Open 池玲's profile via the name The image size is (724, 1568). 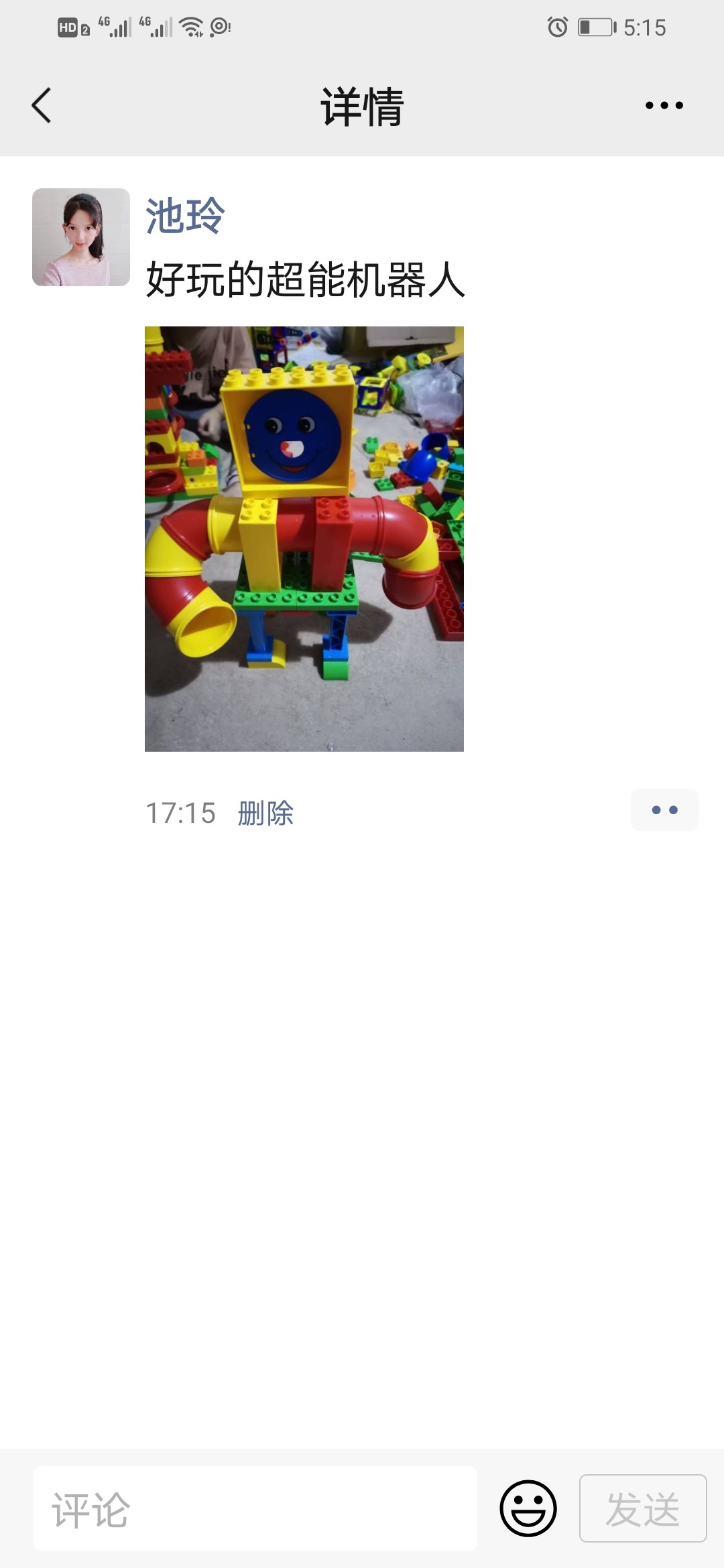pyautogui.click(x=185, y=216)
